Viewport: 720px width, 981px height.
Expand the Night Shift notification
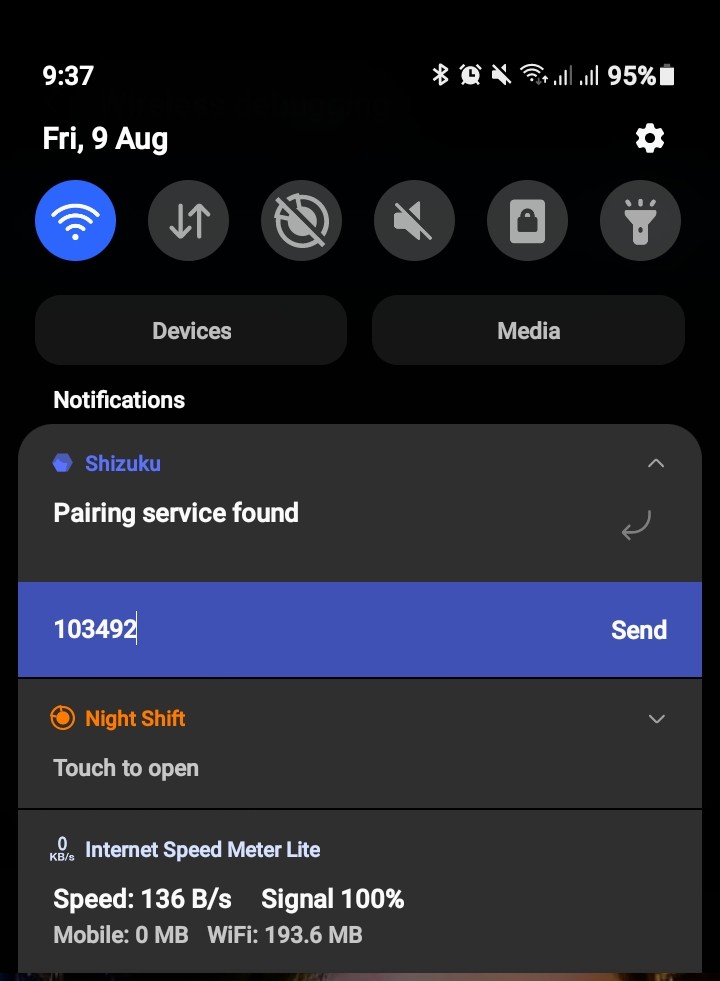coord(656,719)
